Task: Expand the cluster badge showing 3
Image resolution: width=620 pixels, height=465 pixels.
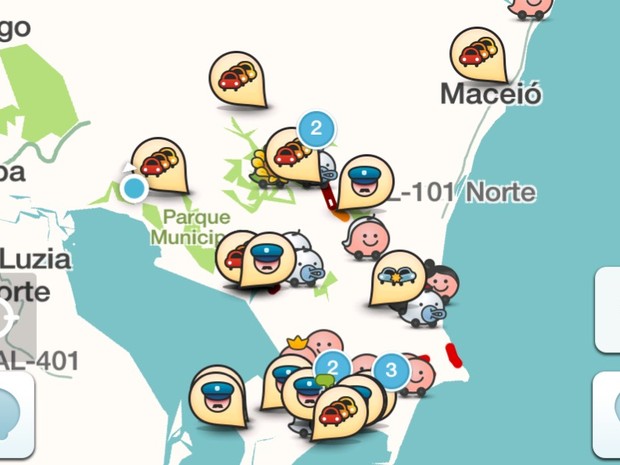Action: click(x=392, y=370)
